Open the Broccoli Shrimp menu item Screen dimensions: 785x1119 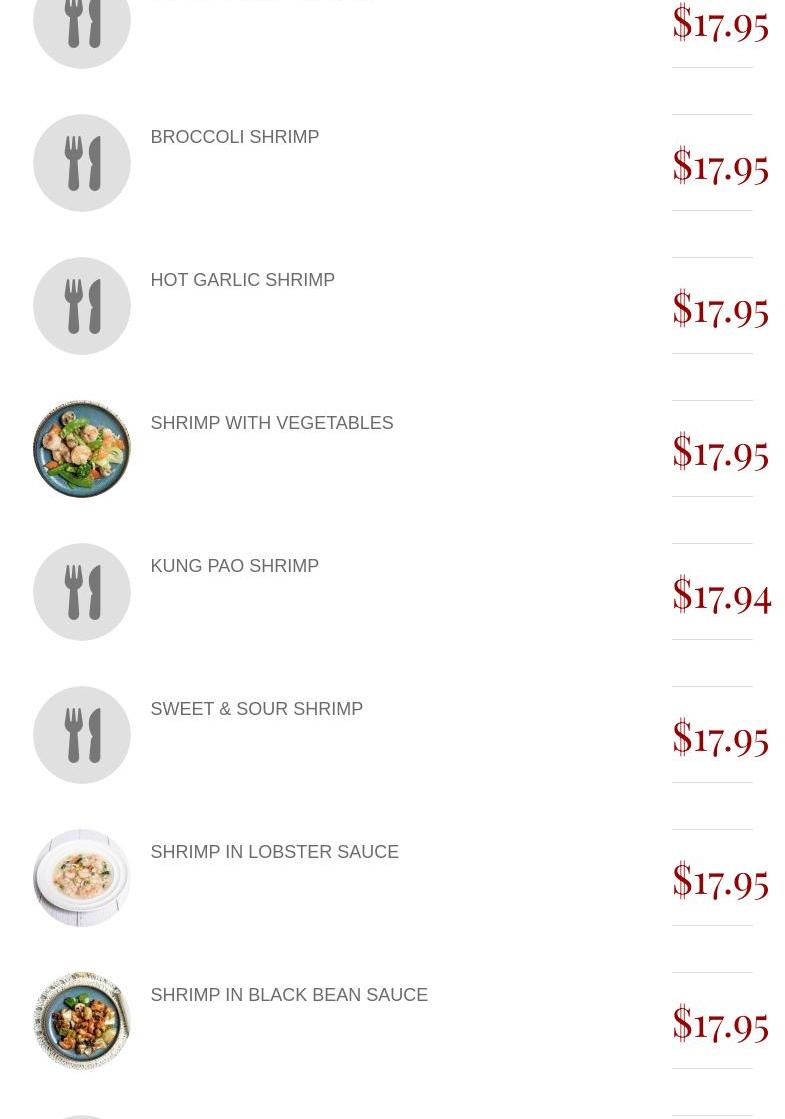[234, 137]
